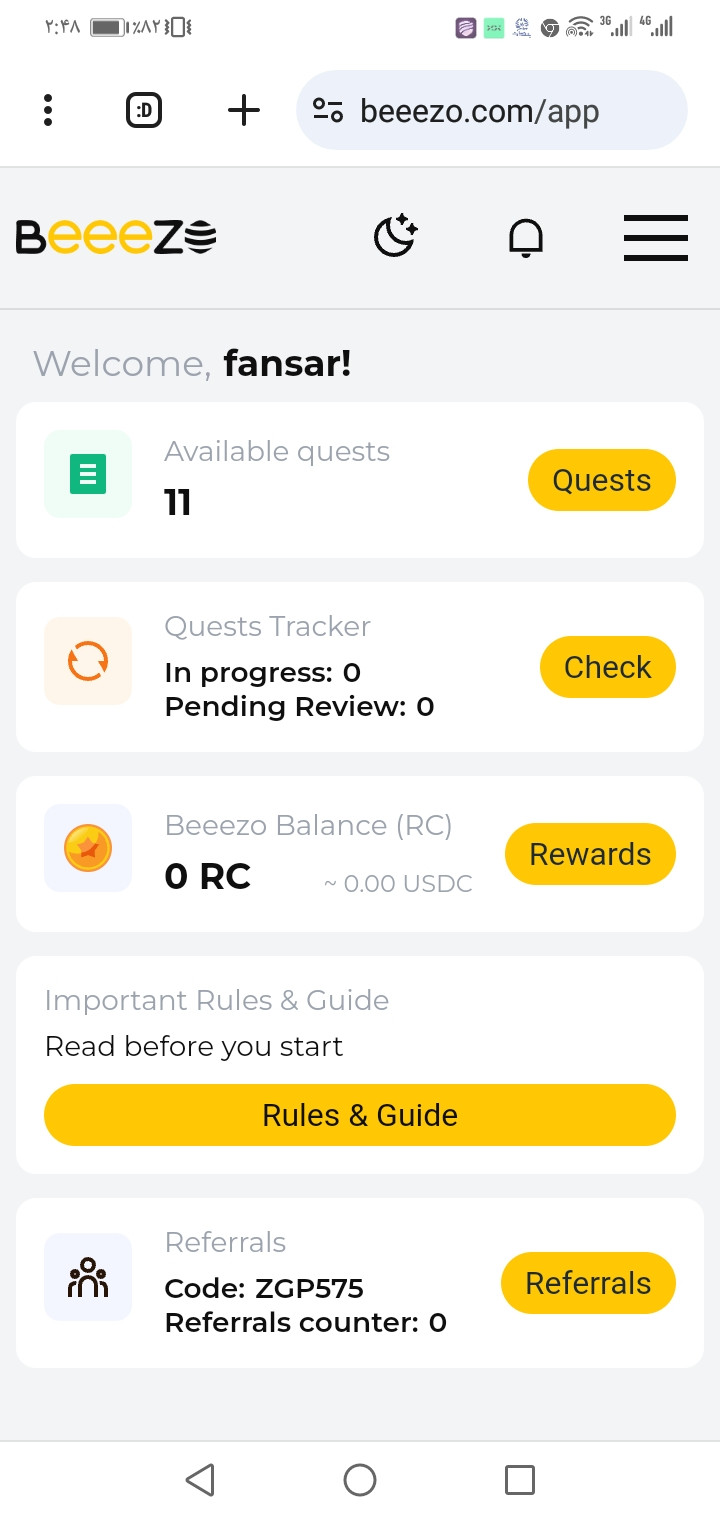Open the hamburger menu
This screenshot has width=720, height=1520.
click(656, 238)
